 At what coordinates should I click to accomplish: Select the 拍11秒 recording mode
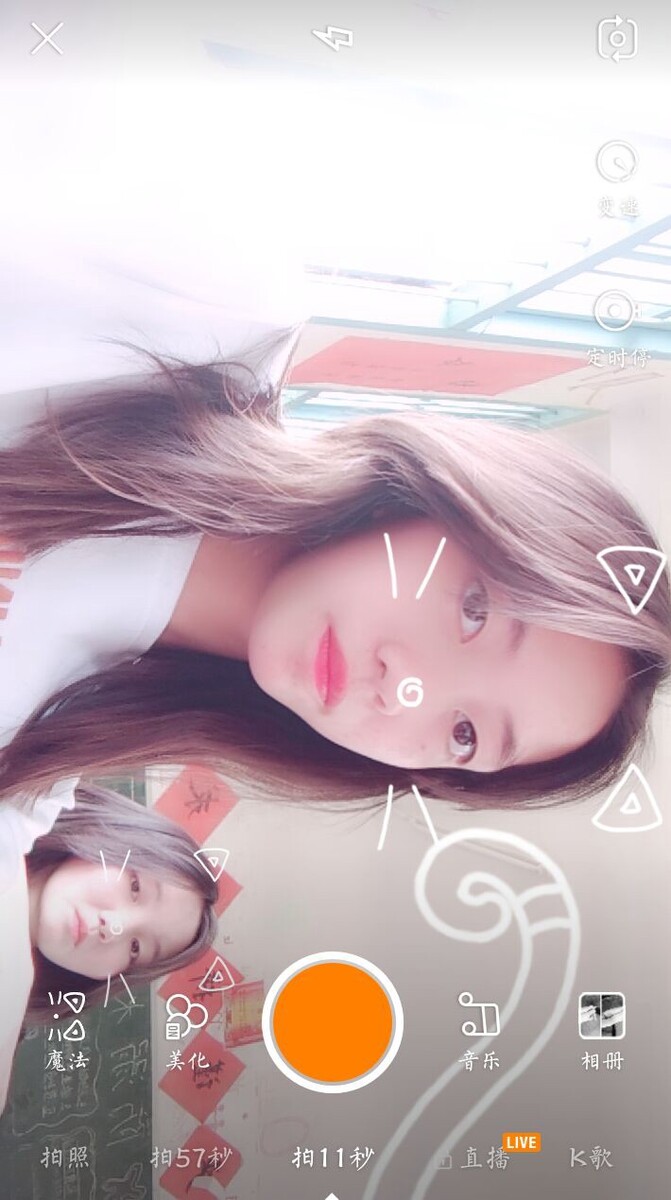pos(333,1158)
